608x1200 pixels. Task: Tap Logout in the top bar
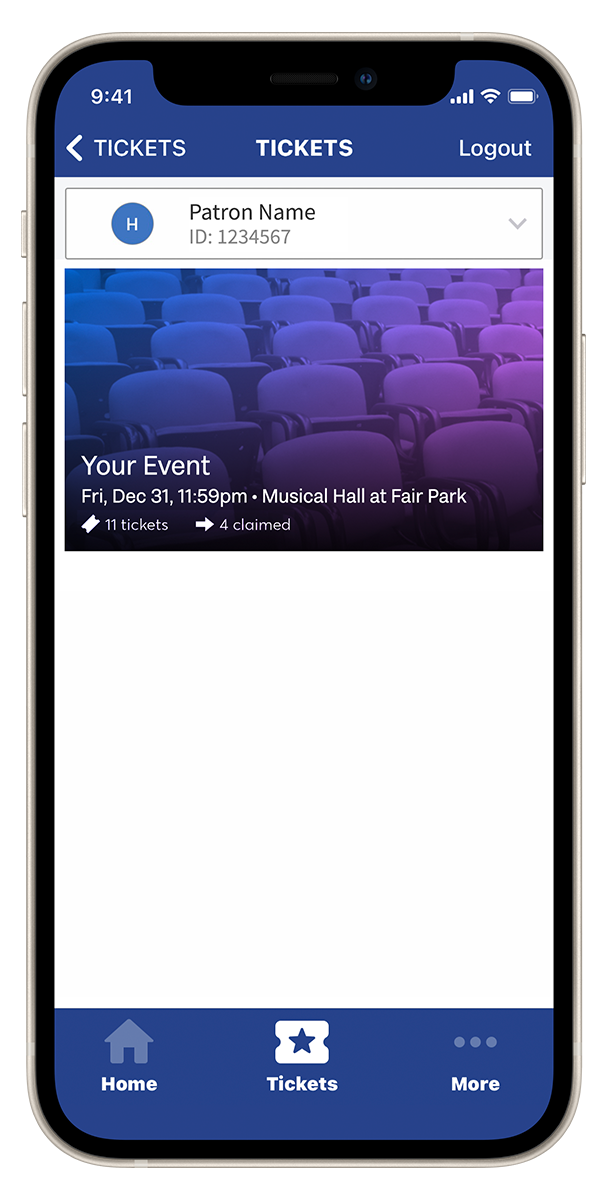click(x=494, y=148)
